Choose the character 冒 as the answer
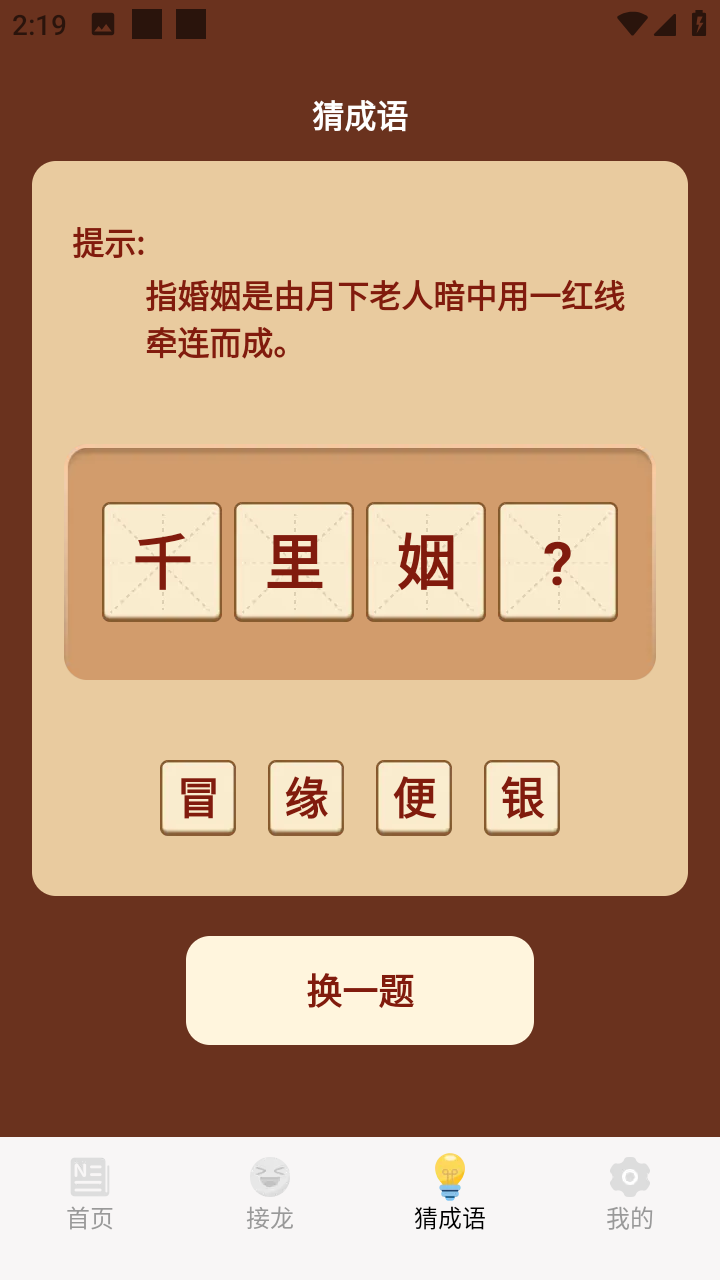The image size is (720, 1280). (x=198, y=797)
